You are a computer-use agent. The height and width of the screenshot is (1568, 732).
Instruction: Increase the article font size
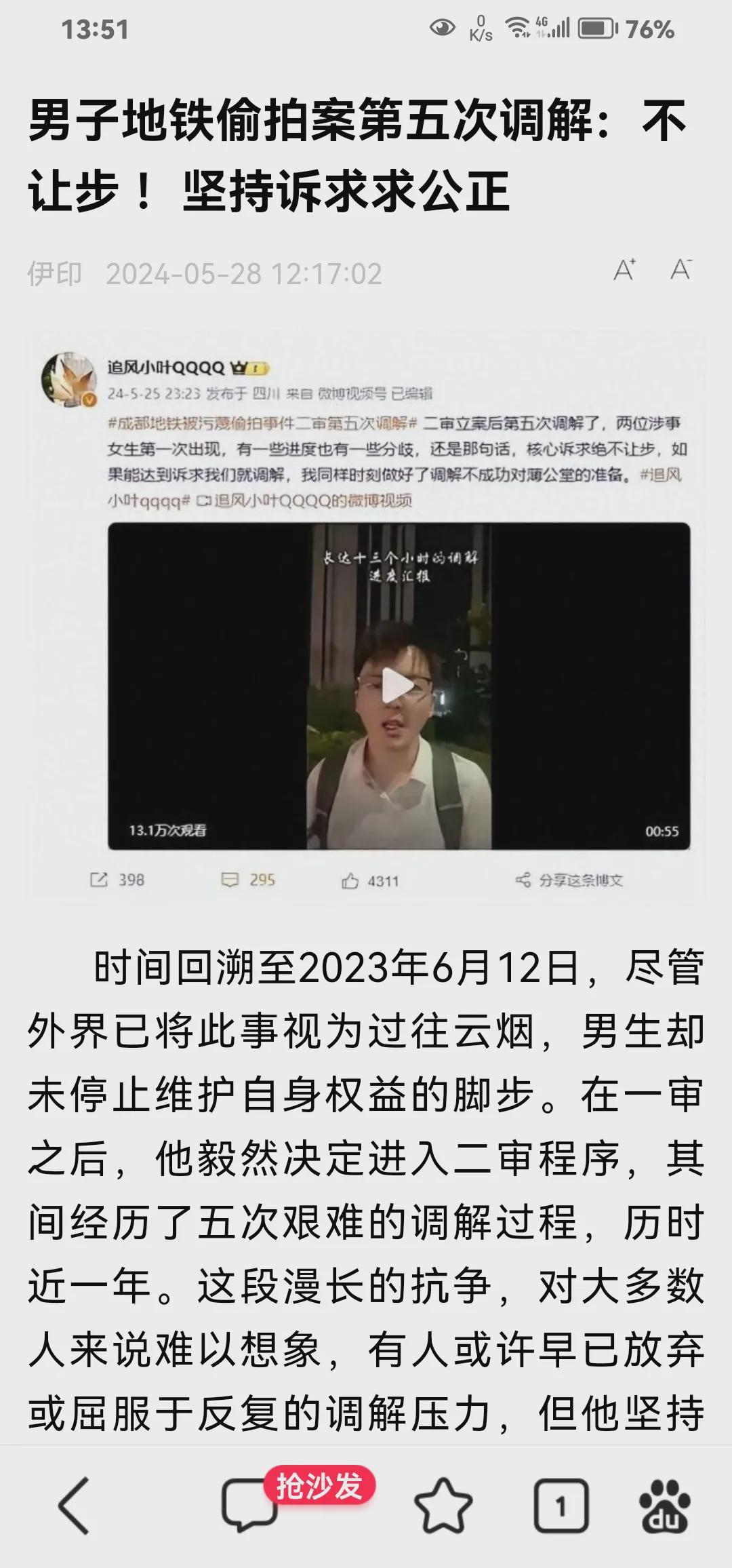point(625,270)
